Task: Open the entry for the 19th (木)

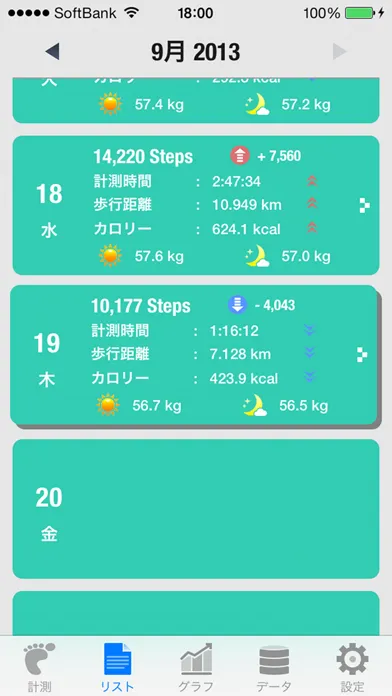Action: point(194,355)
